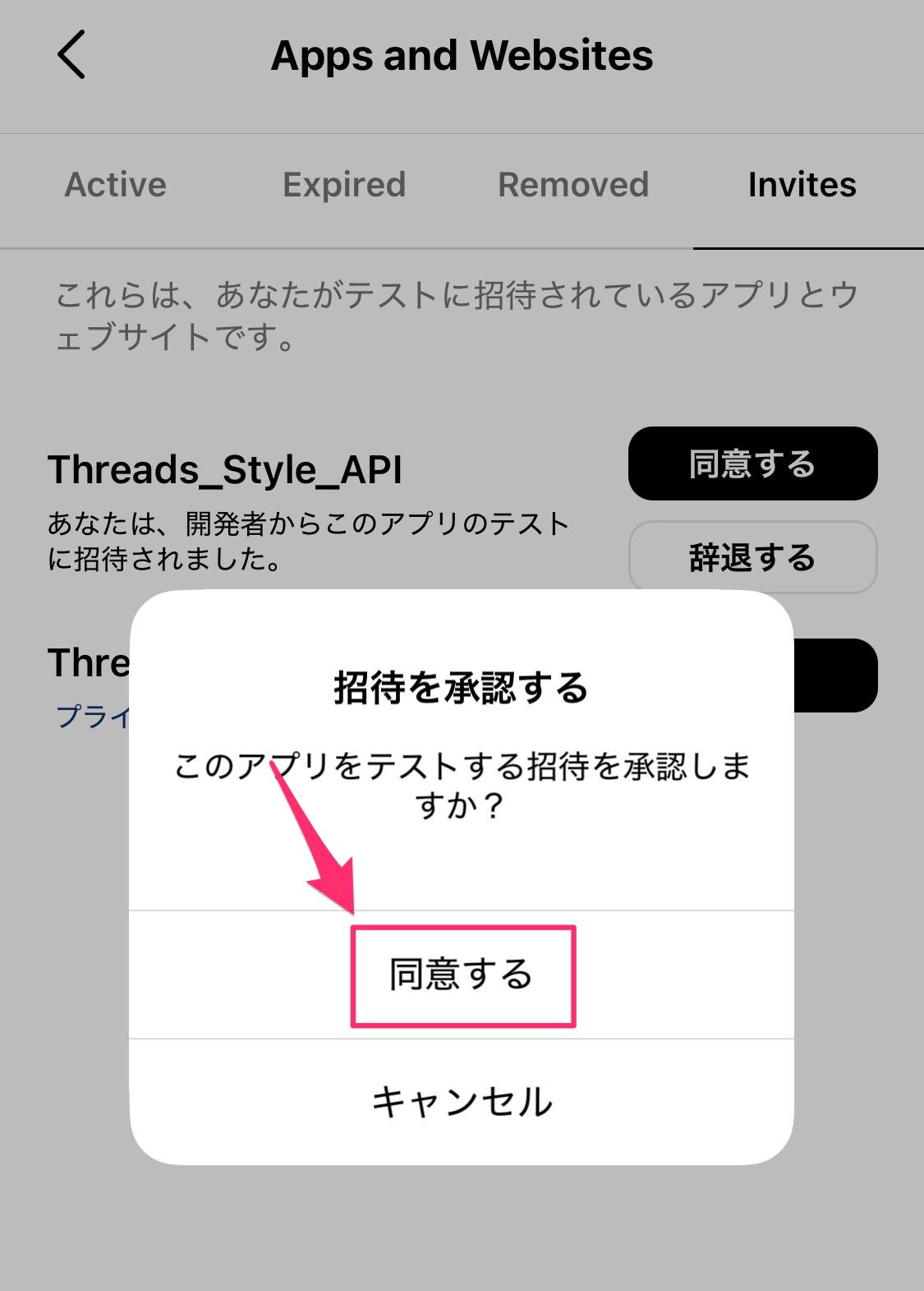The width and height of the screenshot is (924, 1291).
Task: Select the Invites tab
Action: (802, 185)
